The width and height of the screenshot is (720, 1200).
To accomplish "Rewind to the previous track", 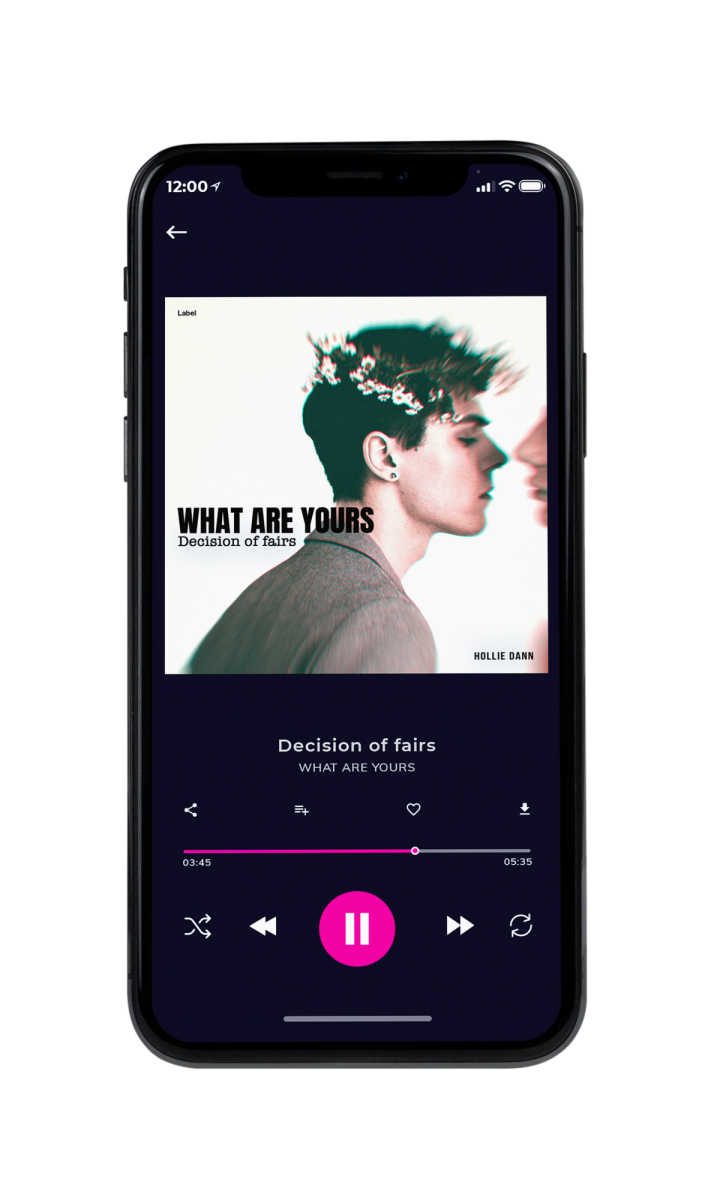I will pos(263,927).
